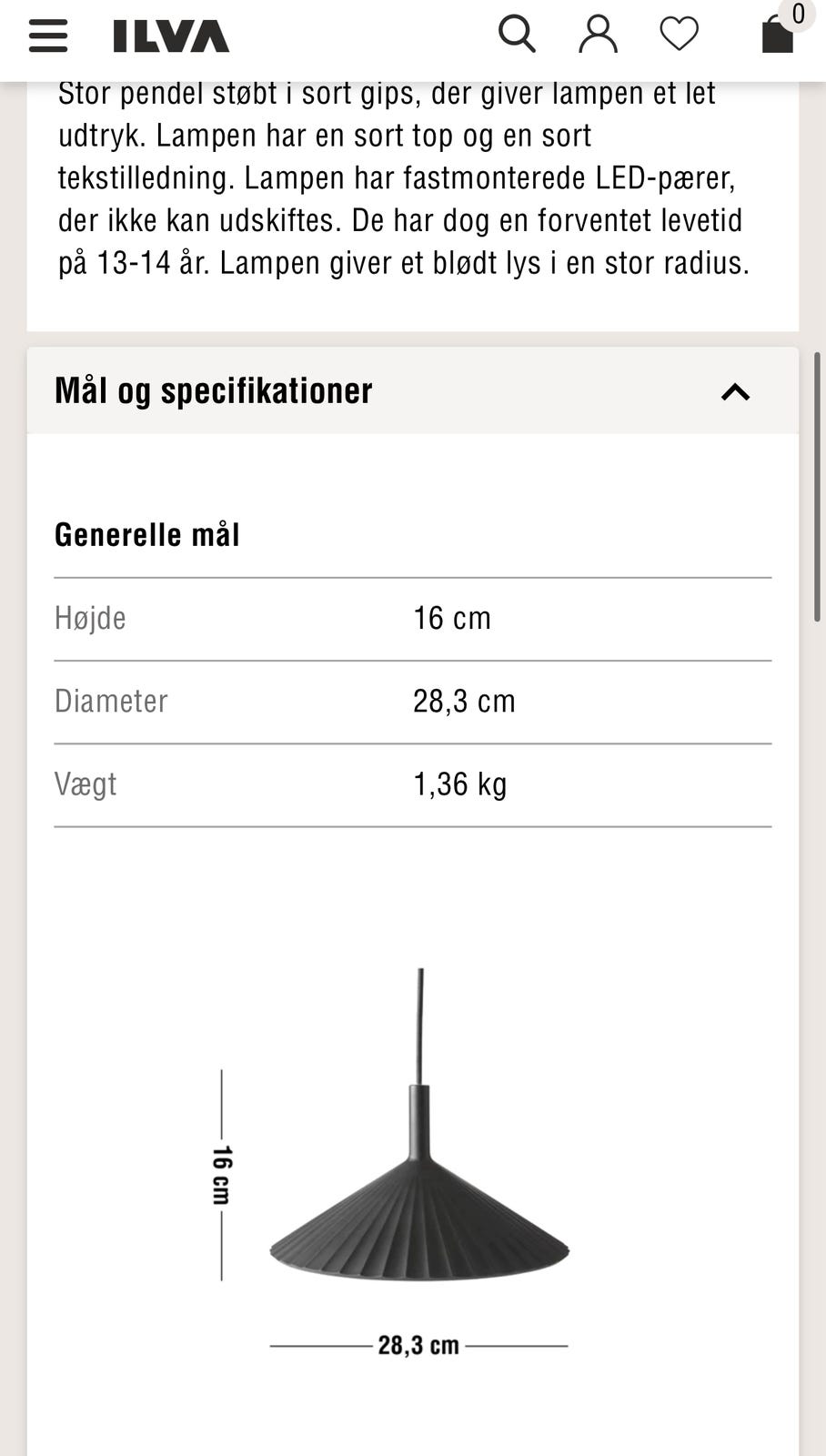Open the main menu via the hamburger
The height and width of the screenshot is (1456, 826).
pos(47,35)
